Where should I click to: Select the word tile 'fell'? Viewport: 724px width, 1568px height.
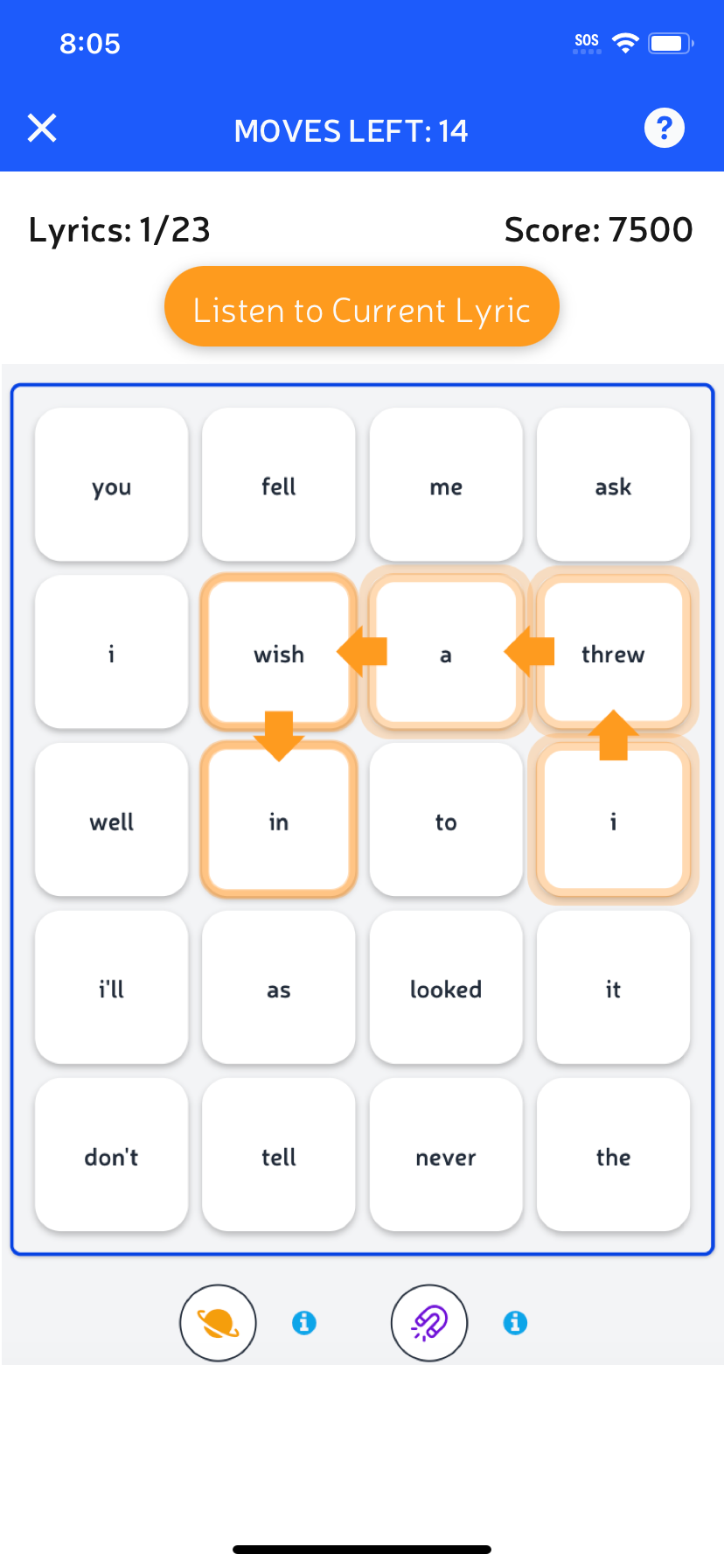(x=279, y=486)
